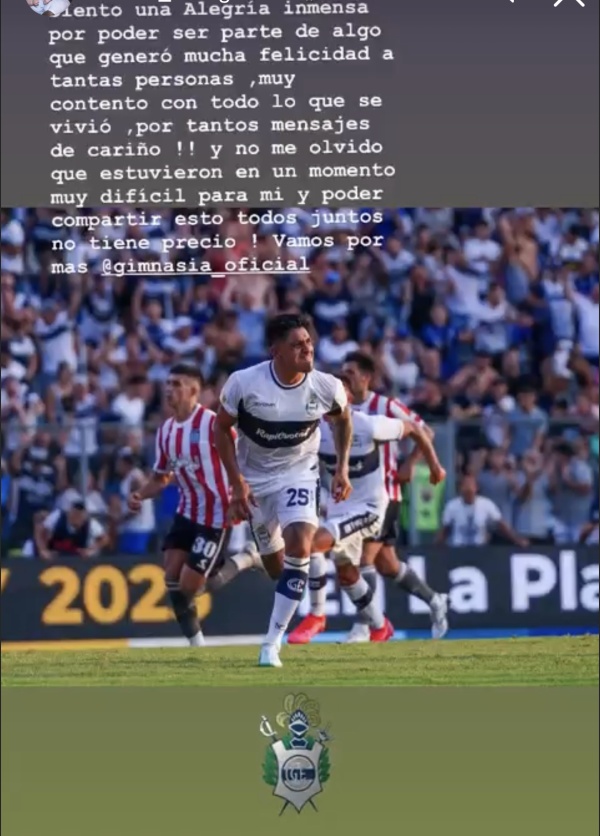The width and height of the screenshot is (600, 836).
Task: Close the story viewer
Action: coord(569,3)
